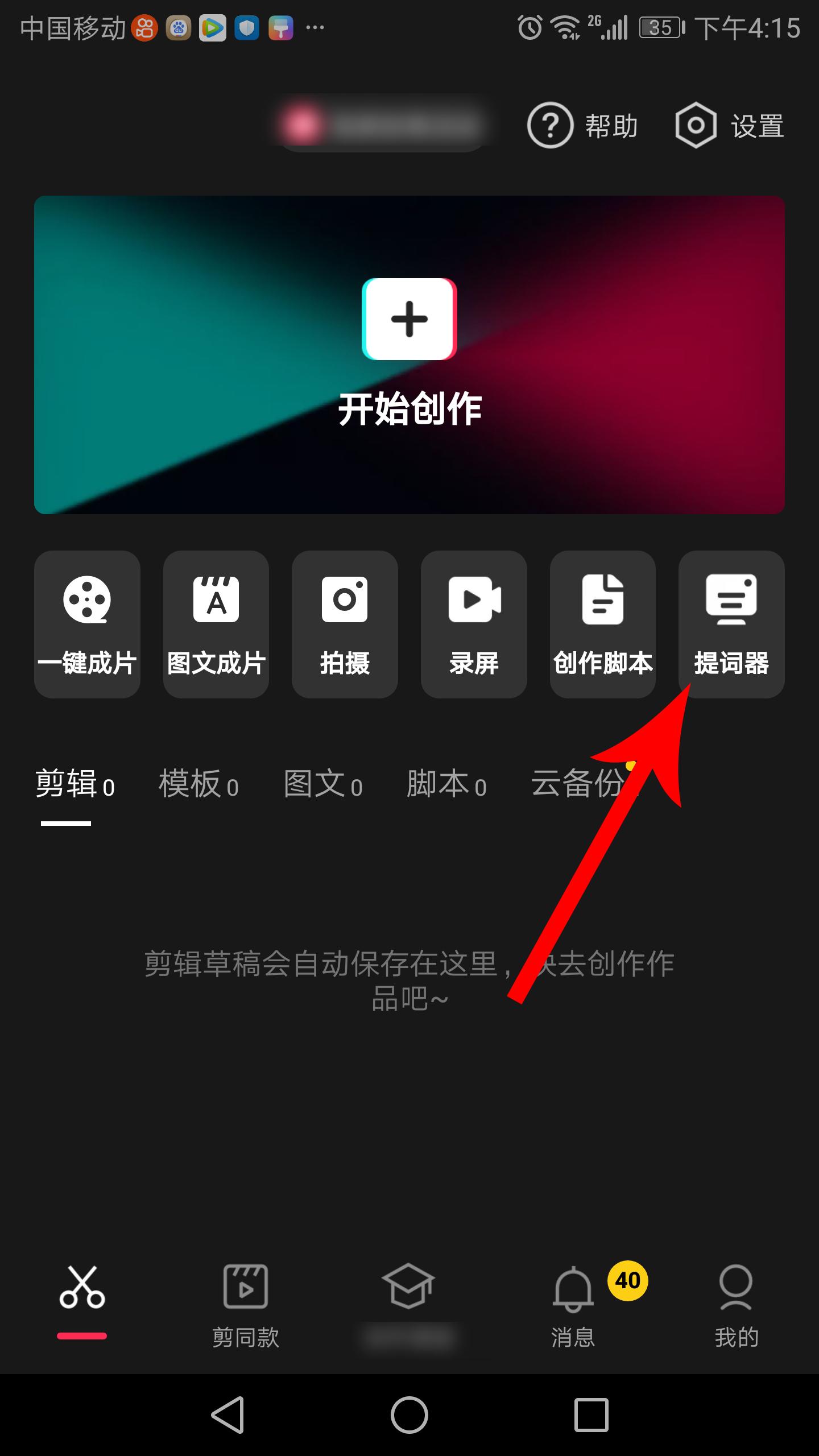Start the 录屏 screen recorder

474,624
